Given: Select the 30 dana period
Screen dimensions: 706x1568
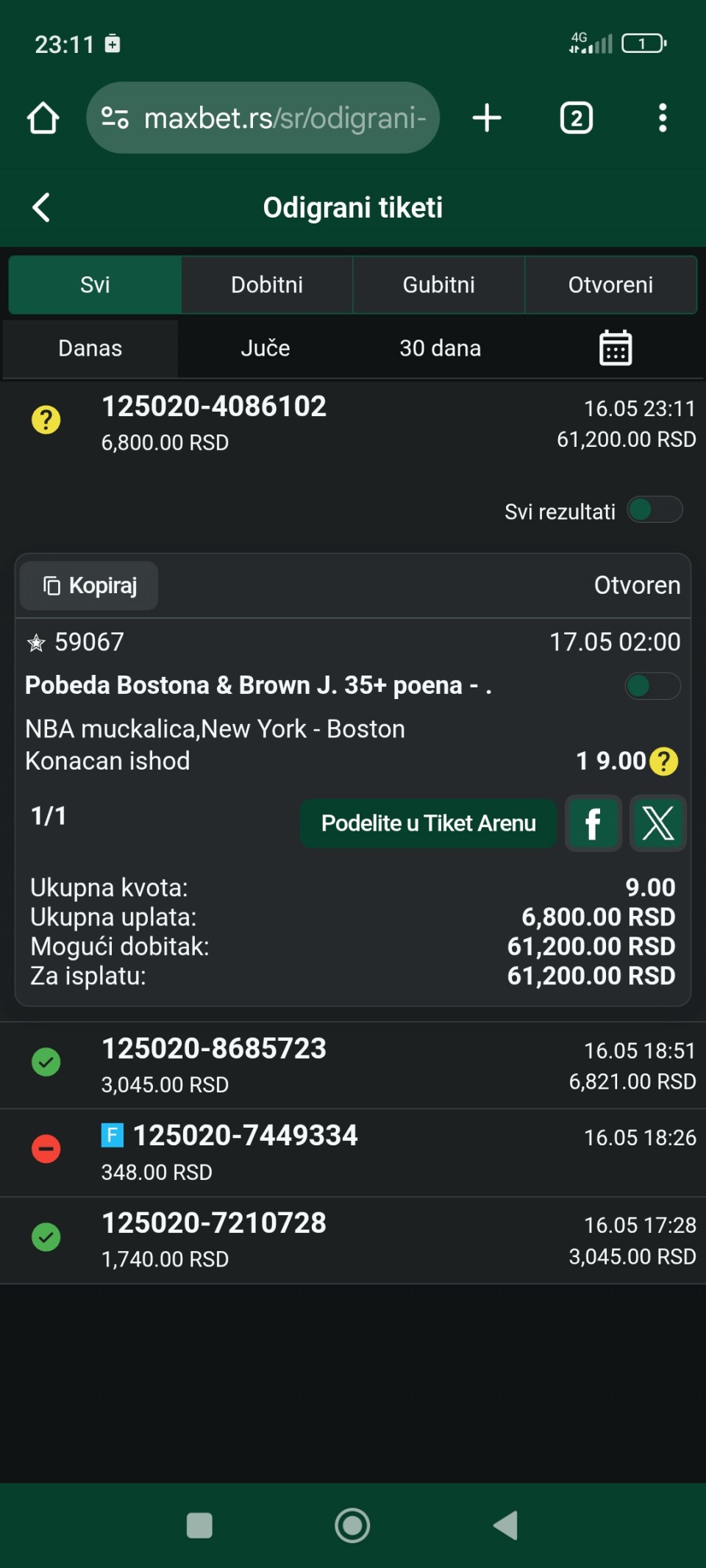Looking at the screenshot, I should tap(441, 348).
